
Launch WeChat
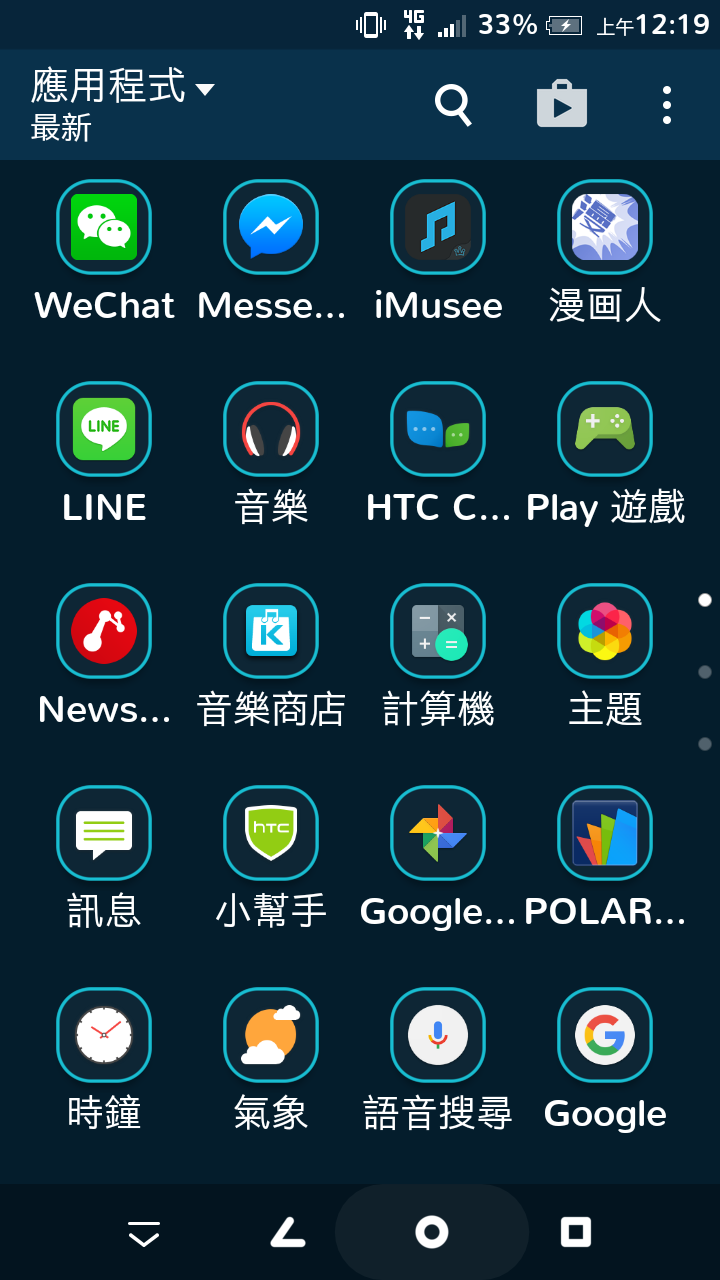pyautogui.click(x=104, y=227)
